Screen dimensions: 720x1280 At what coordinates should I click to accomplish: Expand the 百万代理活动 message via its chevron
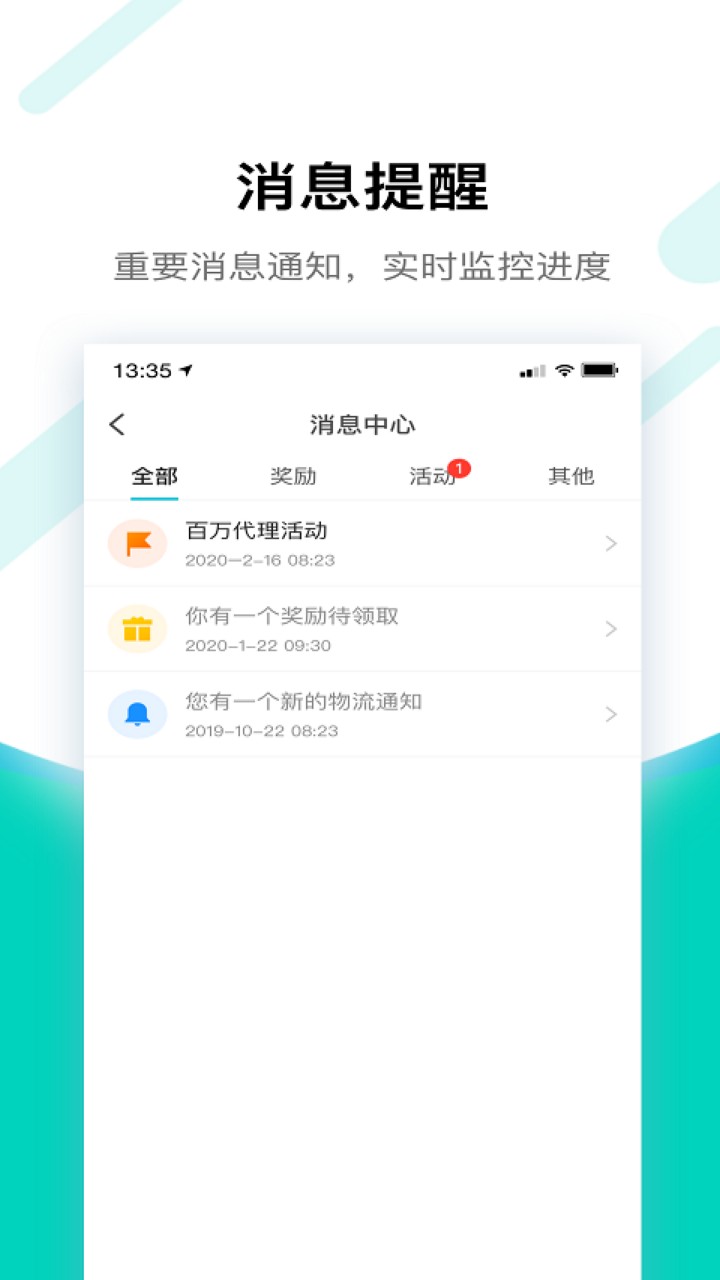coord(610,543)
